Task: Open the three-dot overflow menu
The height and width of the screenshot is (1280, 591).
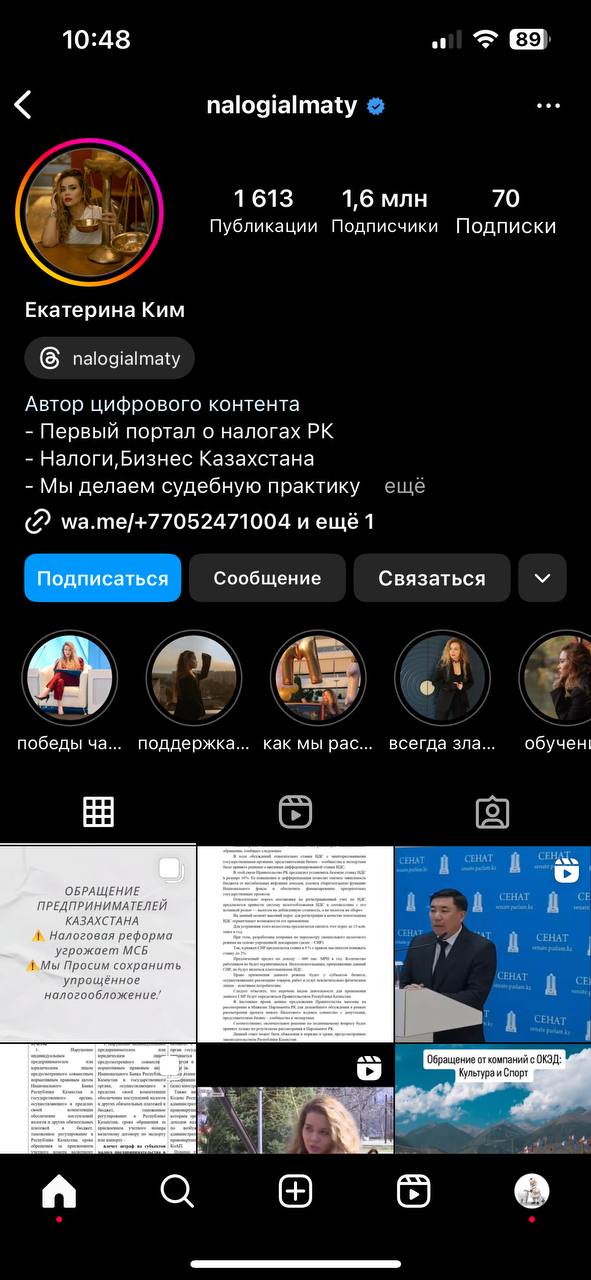Action: pyautogui.click(x=548, y=105)
